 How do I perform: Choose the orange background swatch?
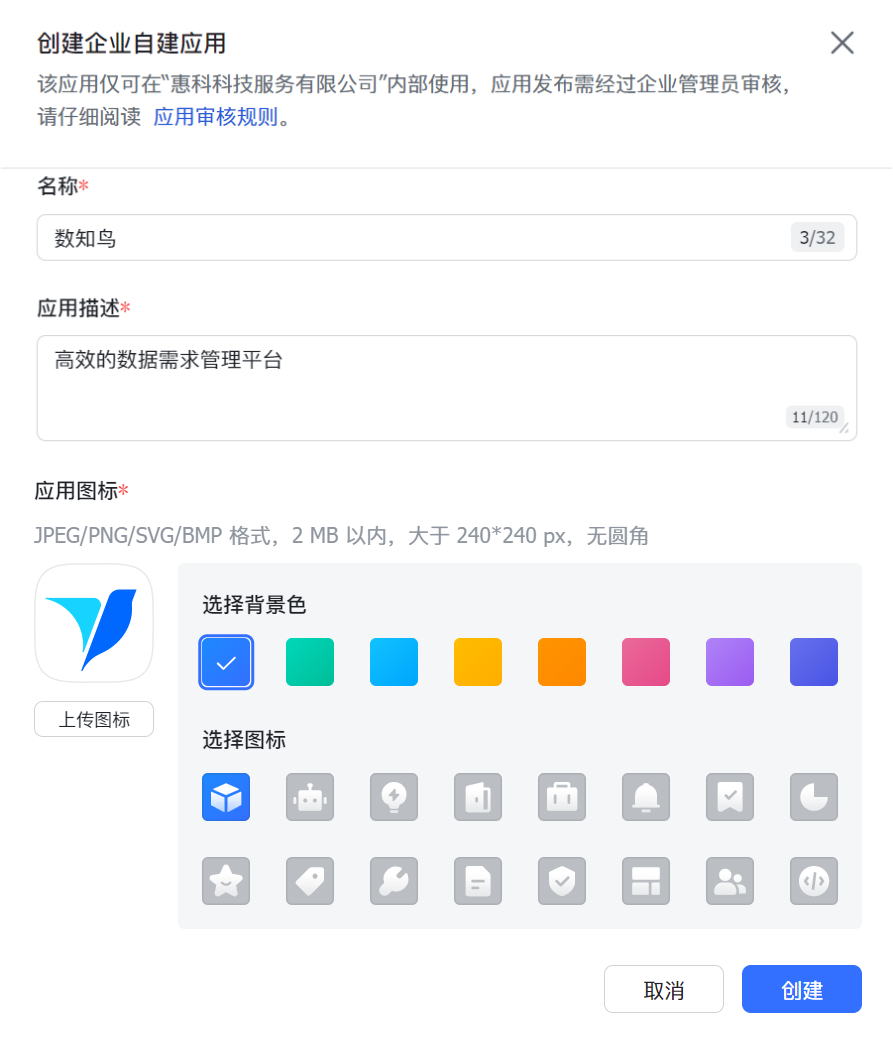(x=562, y=661)
